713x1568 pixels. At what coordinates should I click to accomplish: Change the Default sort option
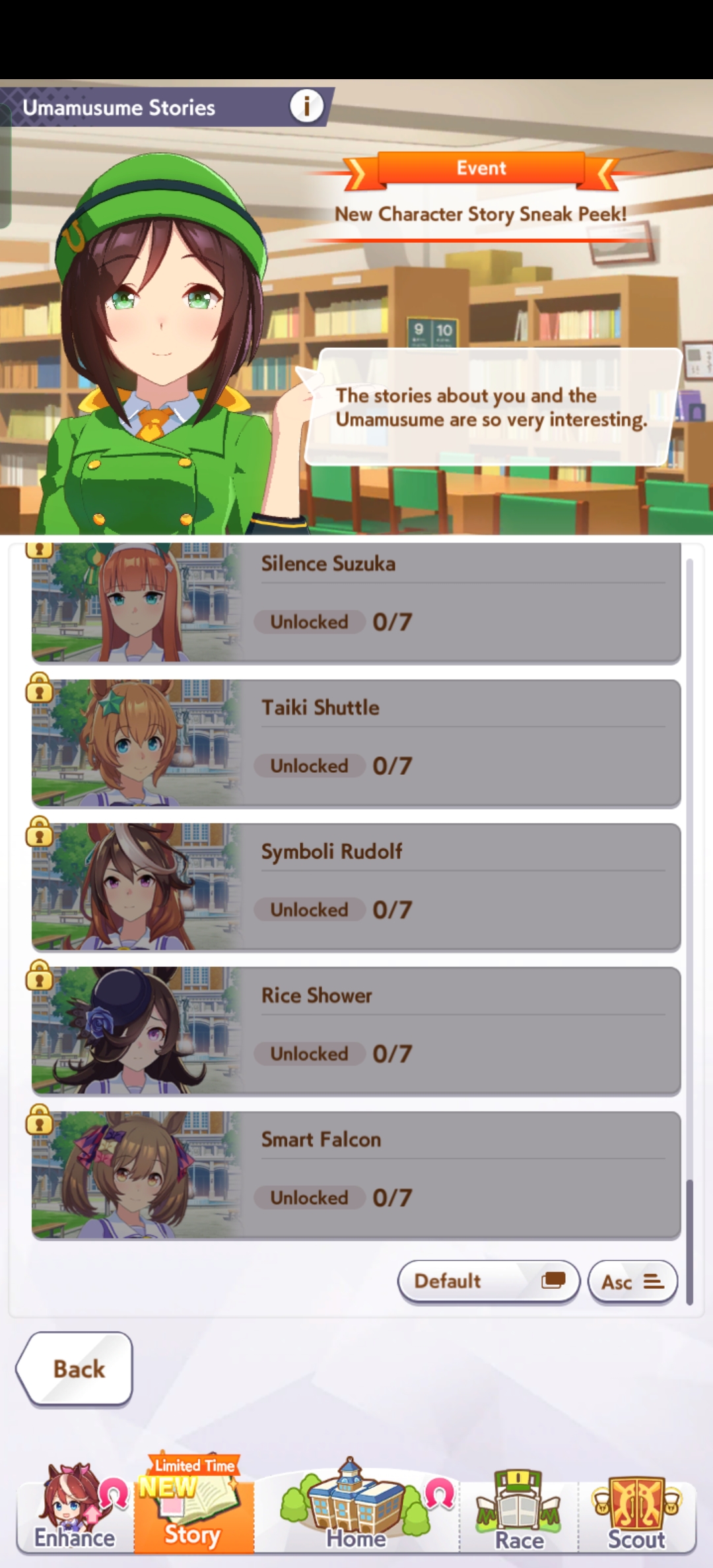pos(489,1281)
